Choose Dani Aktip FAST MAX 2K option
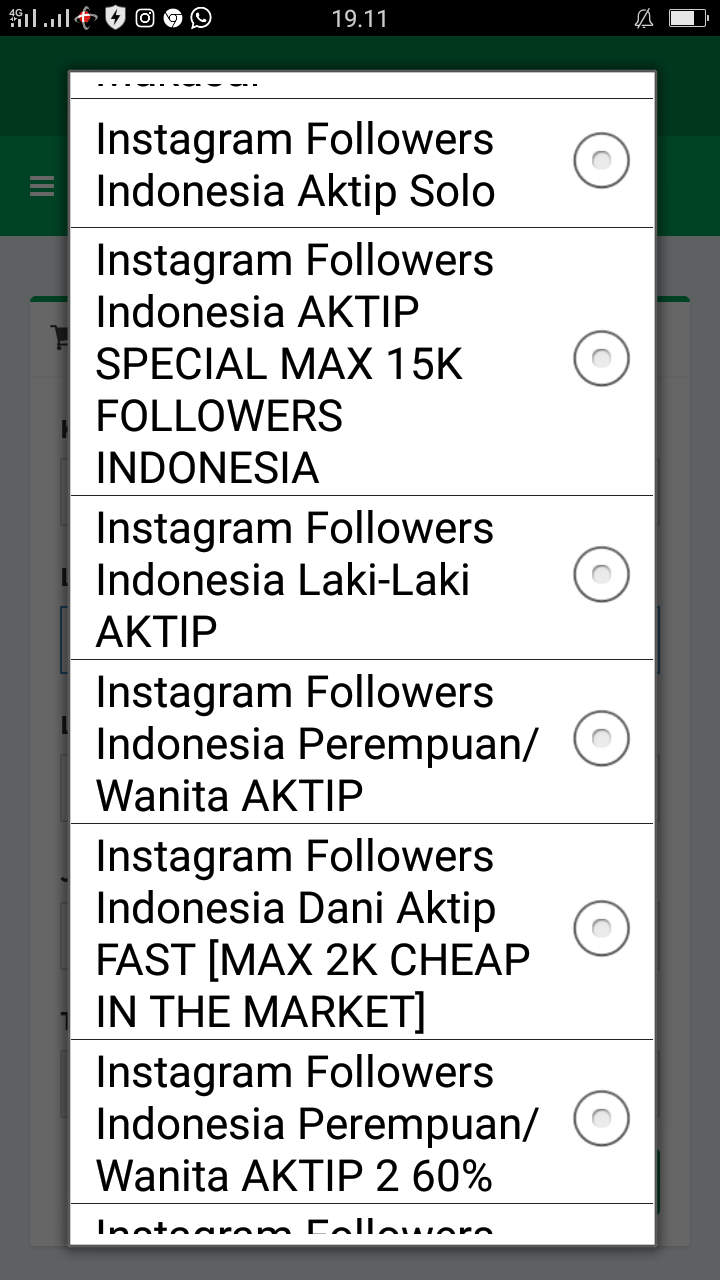Image resolution: width=720 pixels, height=1280 pixels. pos(601,929)
